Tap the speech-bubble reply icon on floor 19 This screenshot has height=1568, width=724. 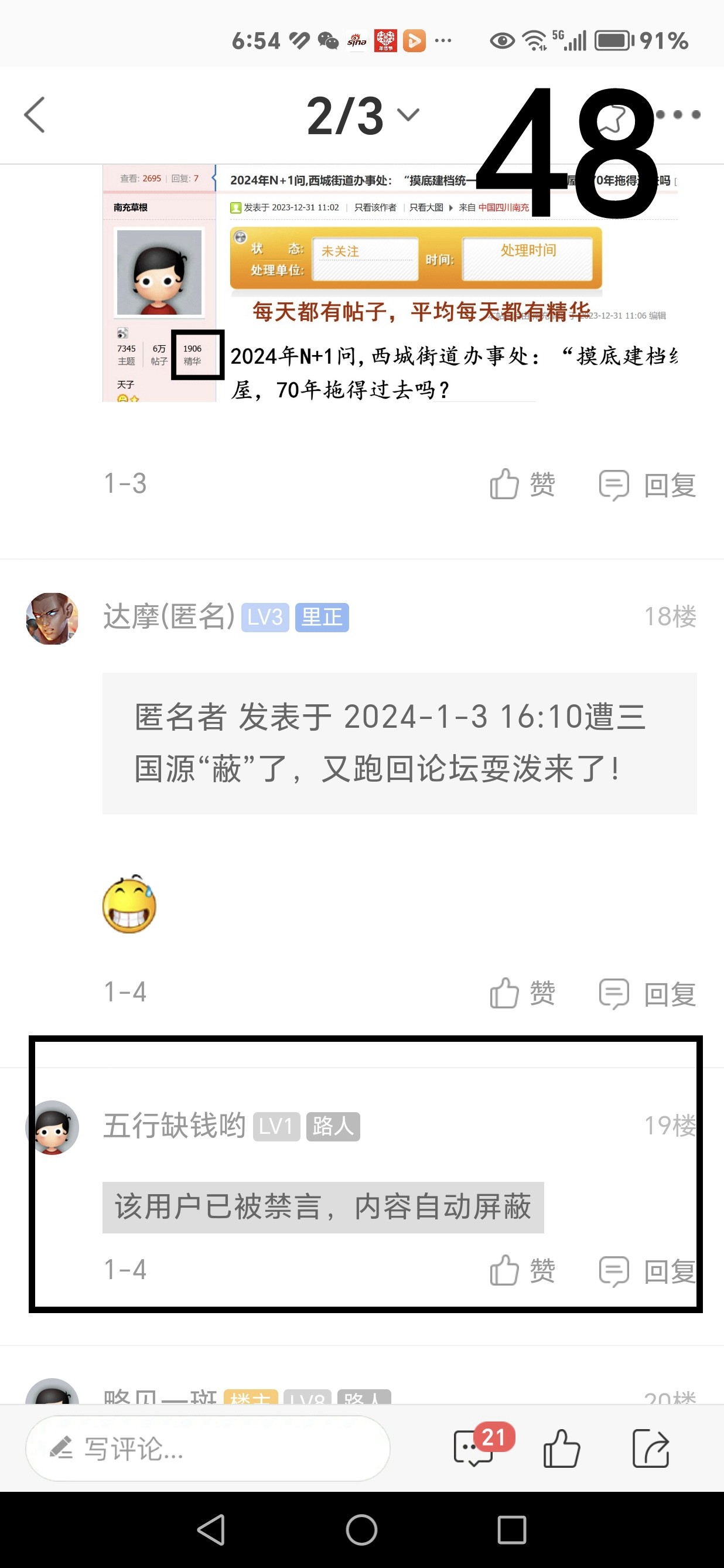[x=615, y=1271]
